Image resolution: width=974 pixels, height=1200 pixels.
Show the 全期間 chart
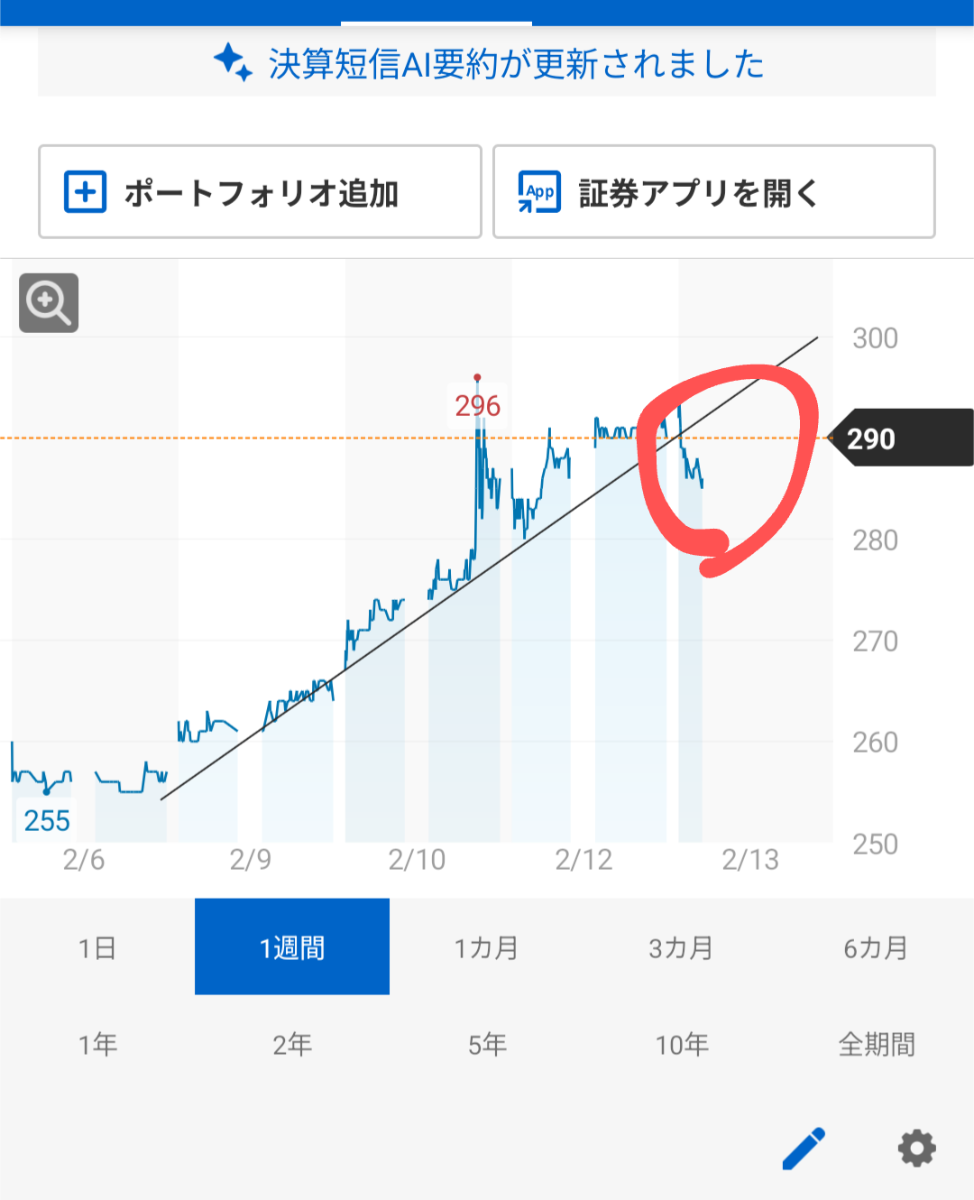pyautogui.click(x=875, y=1043)
